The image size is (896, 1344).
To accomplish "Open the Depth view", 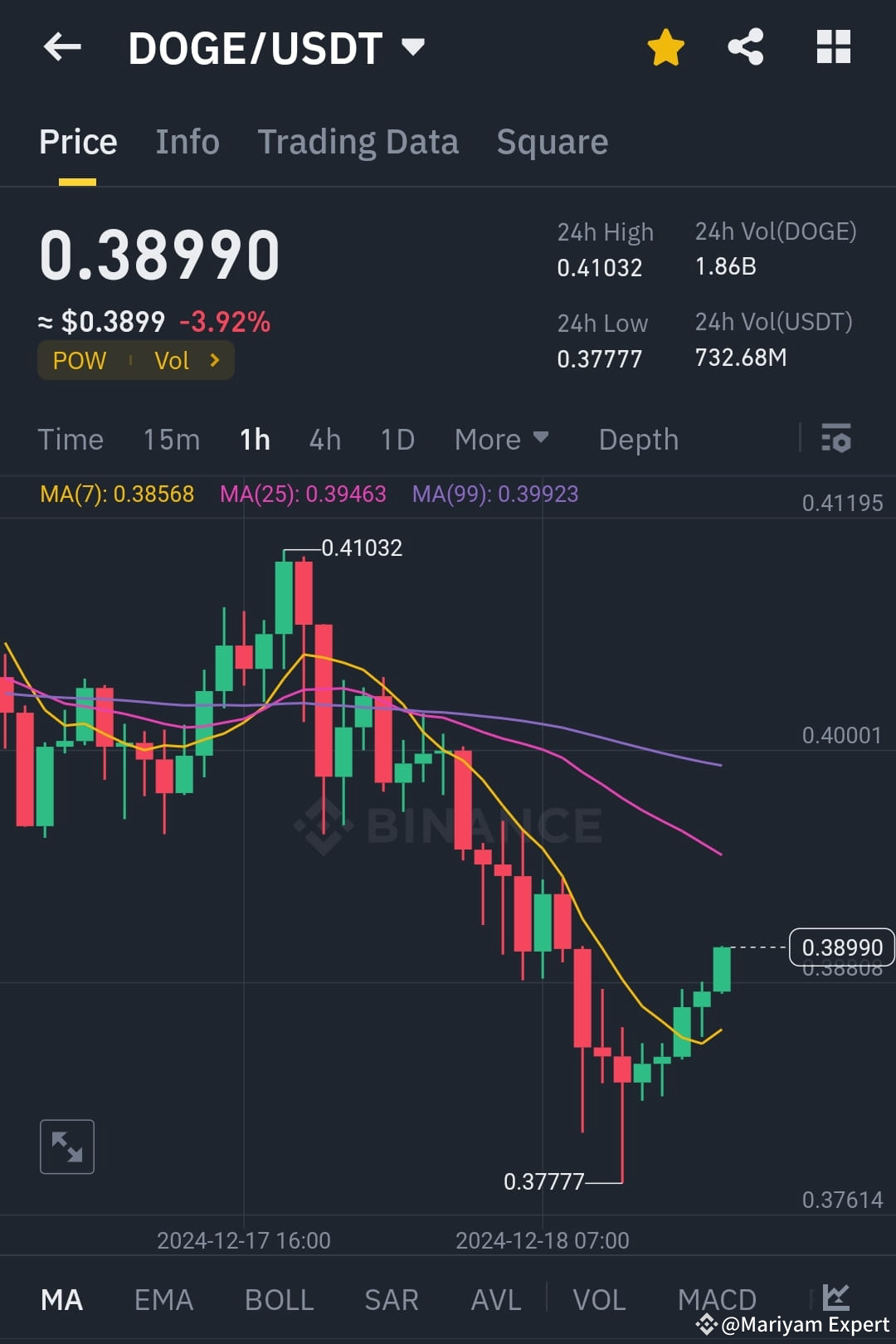I will 638,439.
